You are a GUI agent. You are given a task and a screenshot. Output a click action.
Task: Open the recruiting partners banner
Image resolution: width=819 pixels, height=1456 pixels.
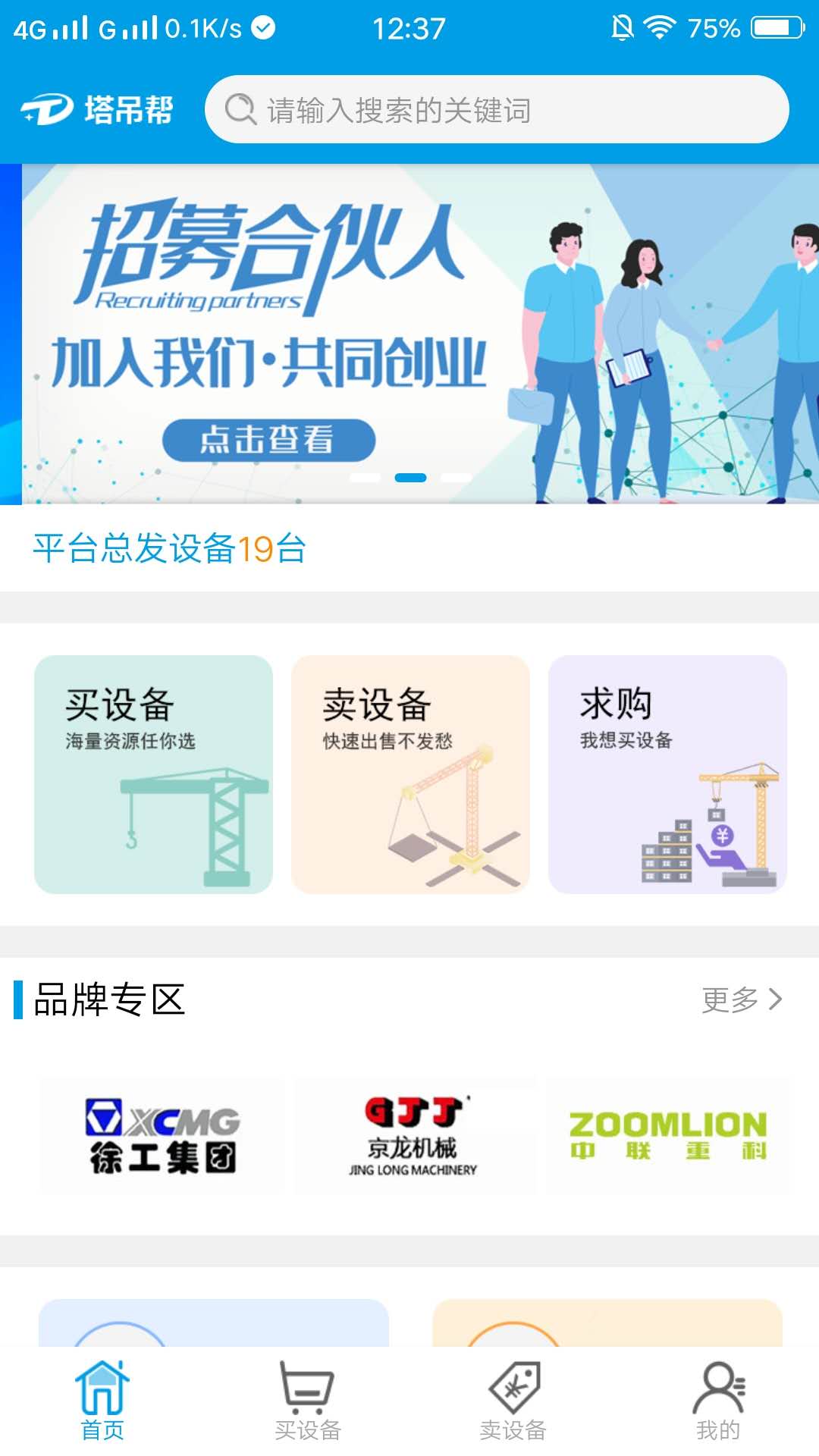pyautogui.click(x=409, y=334)
